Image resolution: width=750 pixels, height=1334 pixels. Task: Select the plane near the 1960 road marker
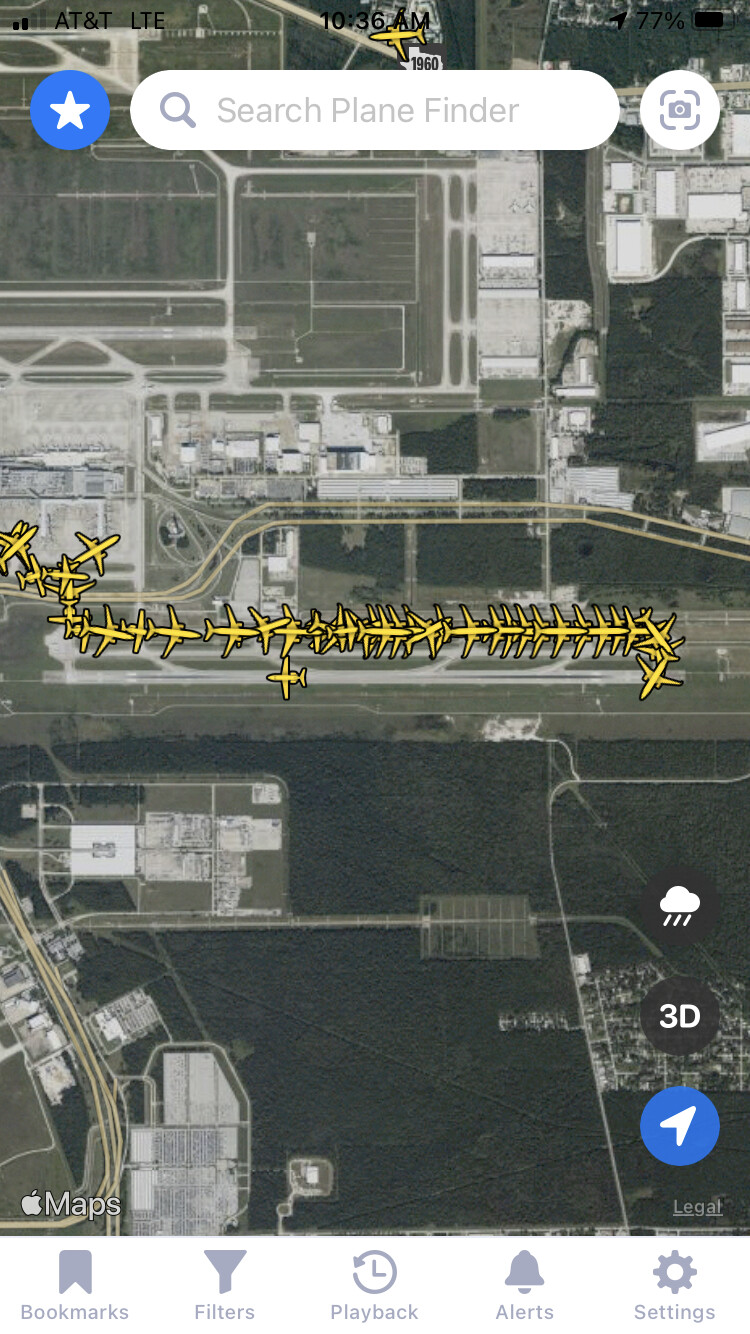(398, 38)
